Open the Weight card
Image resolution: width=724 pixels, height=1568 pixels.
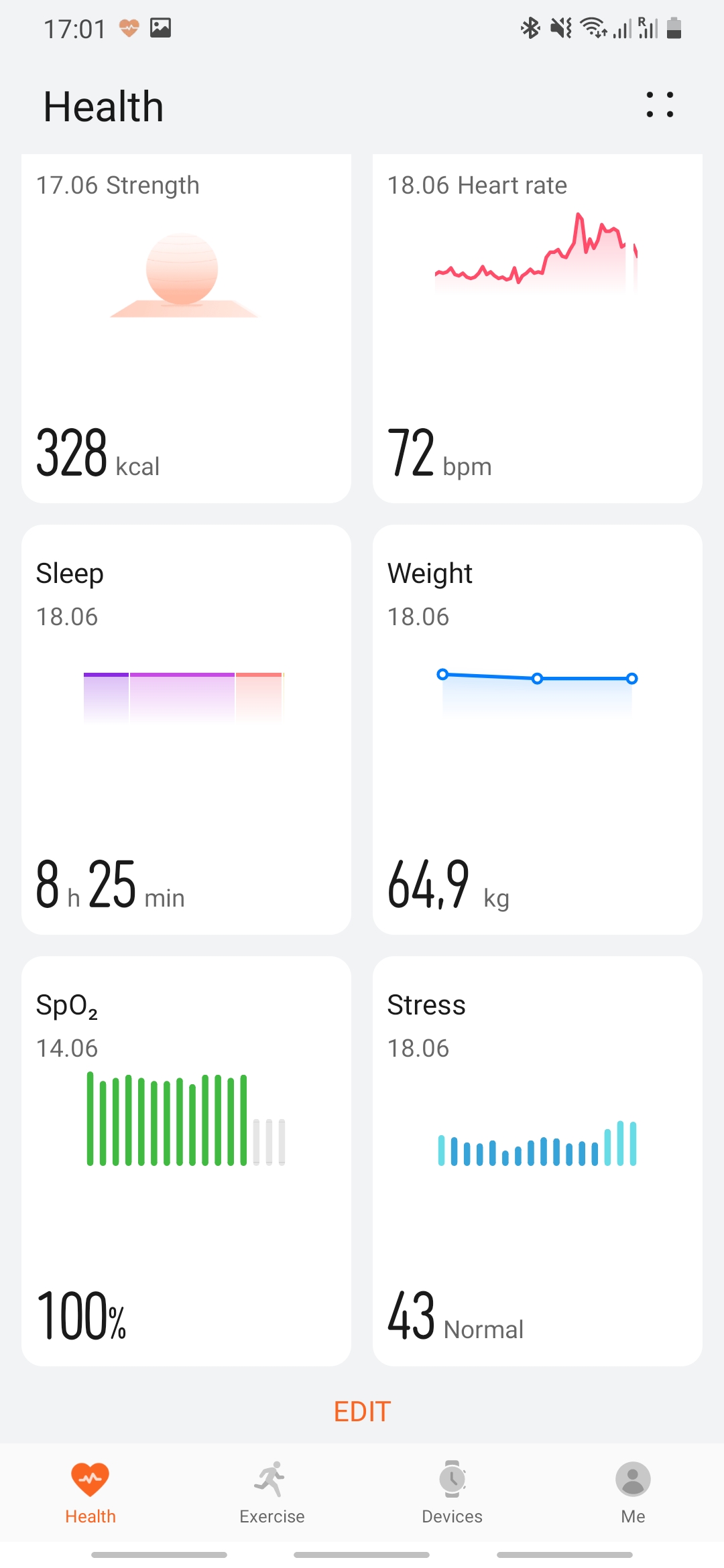537,729
